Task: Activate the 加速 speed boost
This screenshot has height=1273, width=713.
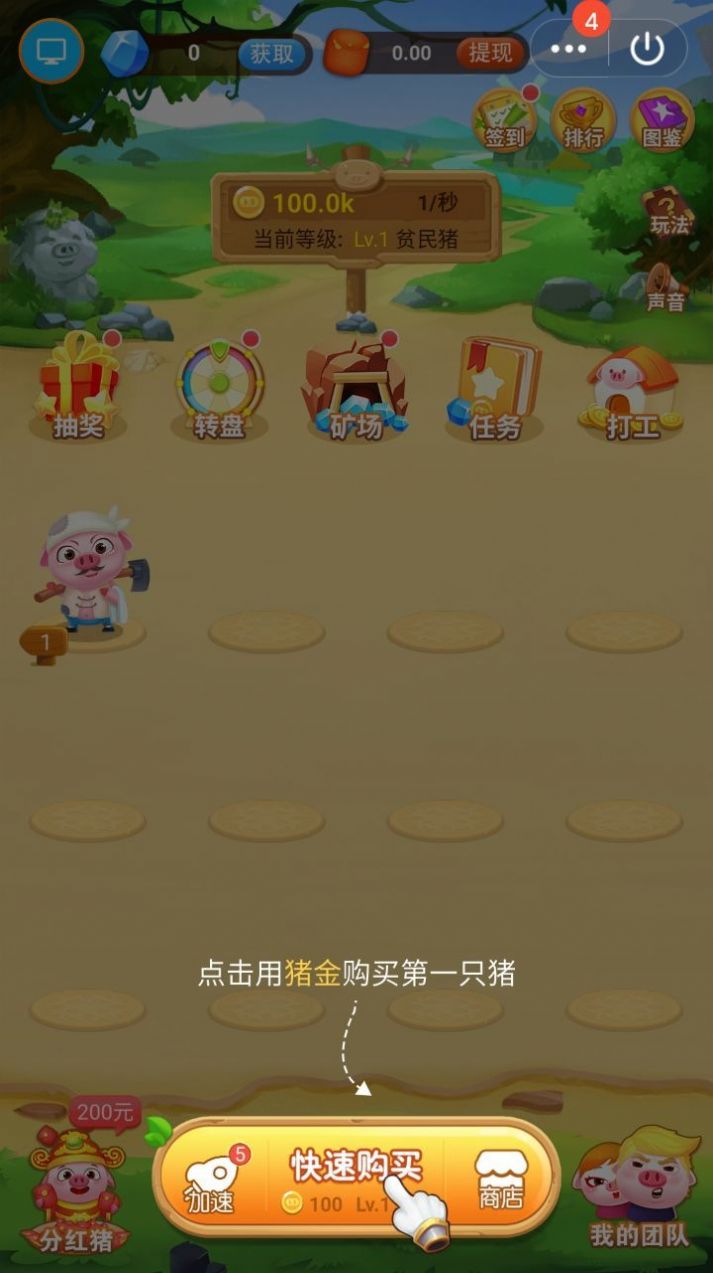Action: point(211,1180)
